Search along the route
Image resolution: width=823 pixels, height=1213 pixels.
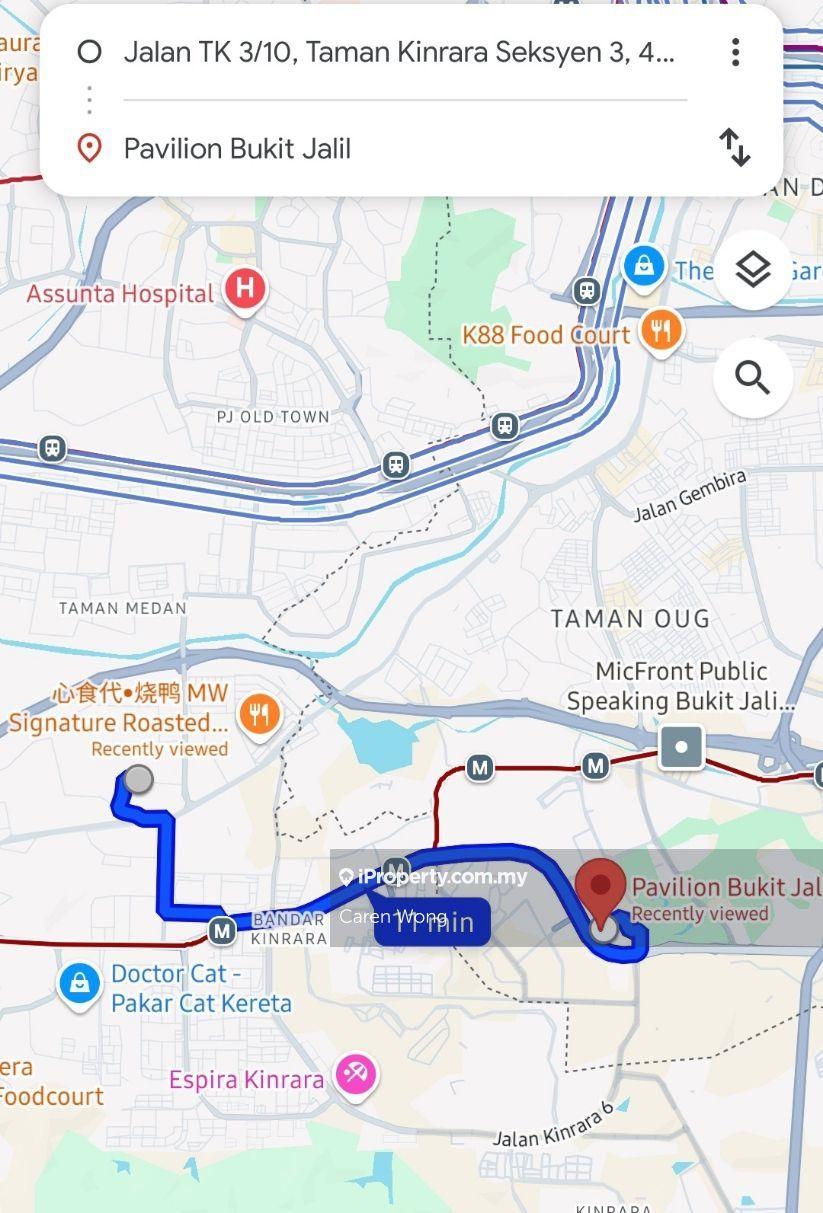click(x=753, y=378)
